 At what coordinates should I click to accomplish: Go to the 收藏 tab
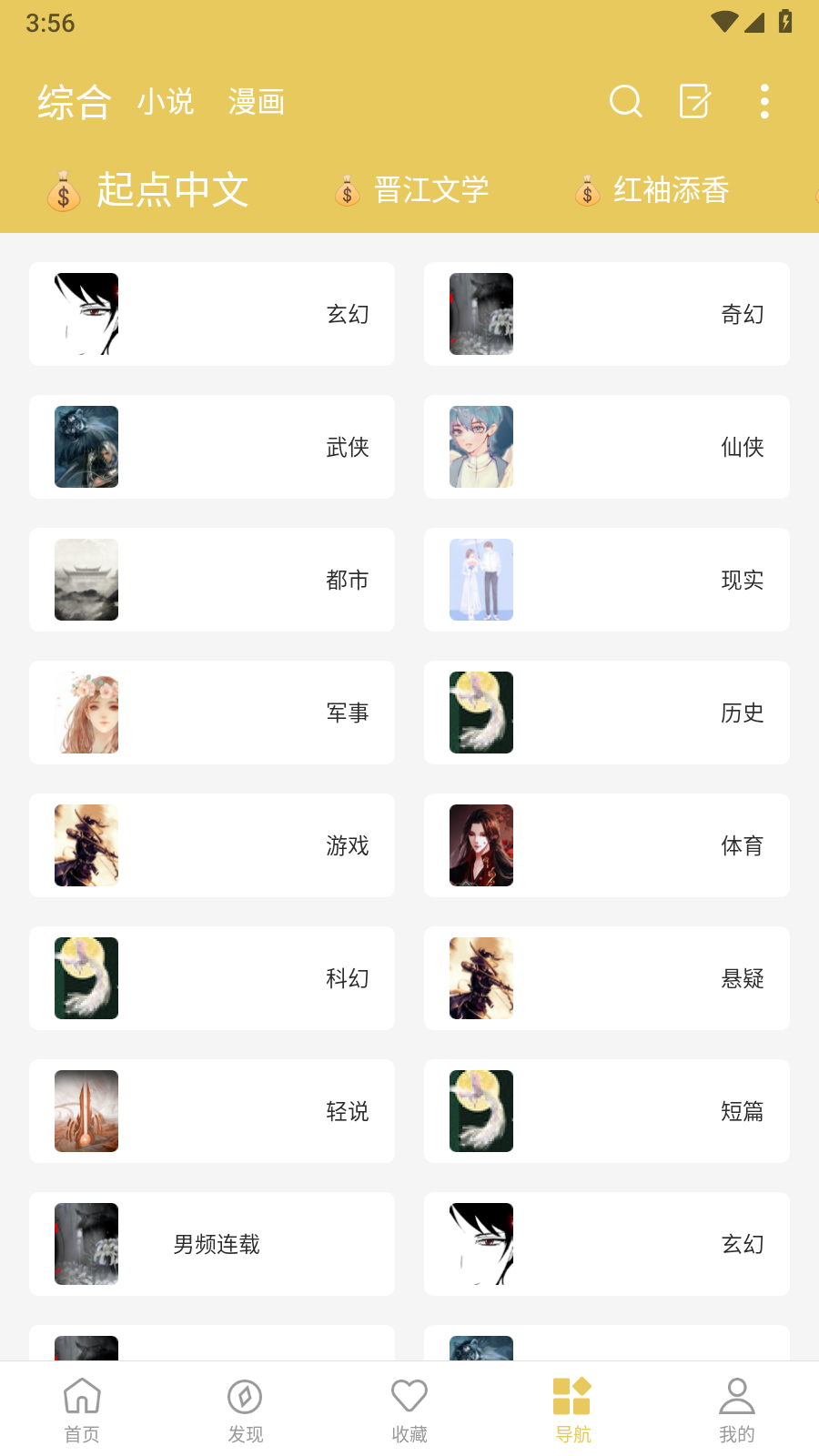409,1410
